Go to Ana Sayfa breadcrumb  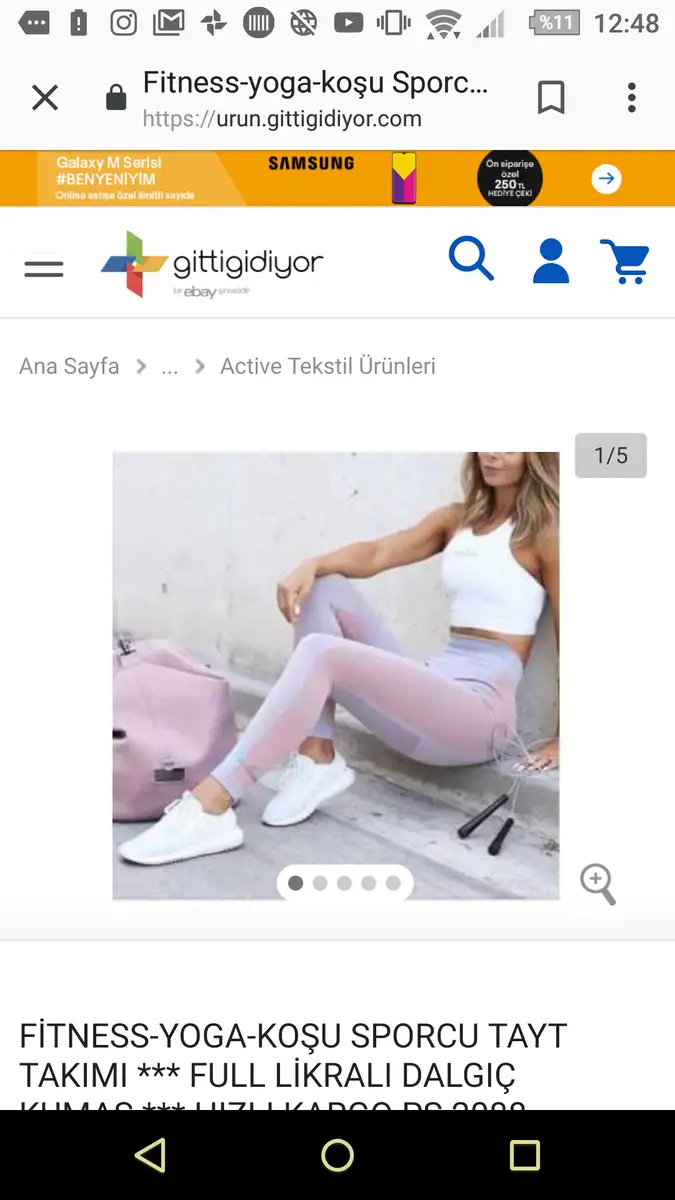pos(69,366)
